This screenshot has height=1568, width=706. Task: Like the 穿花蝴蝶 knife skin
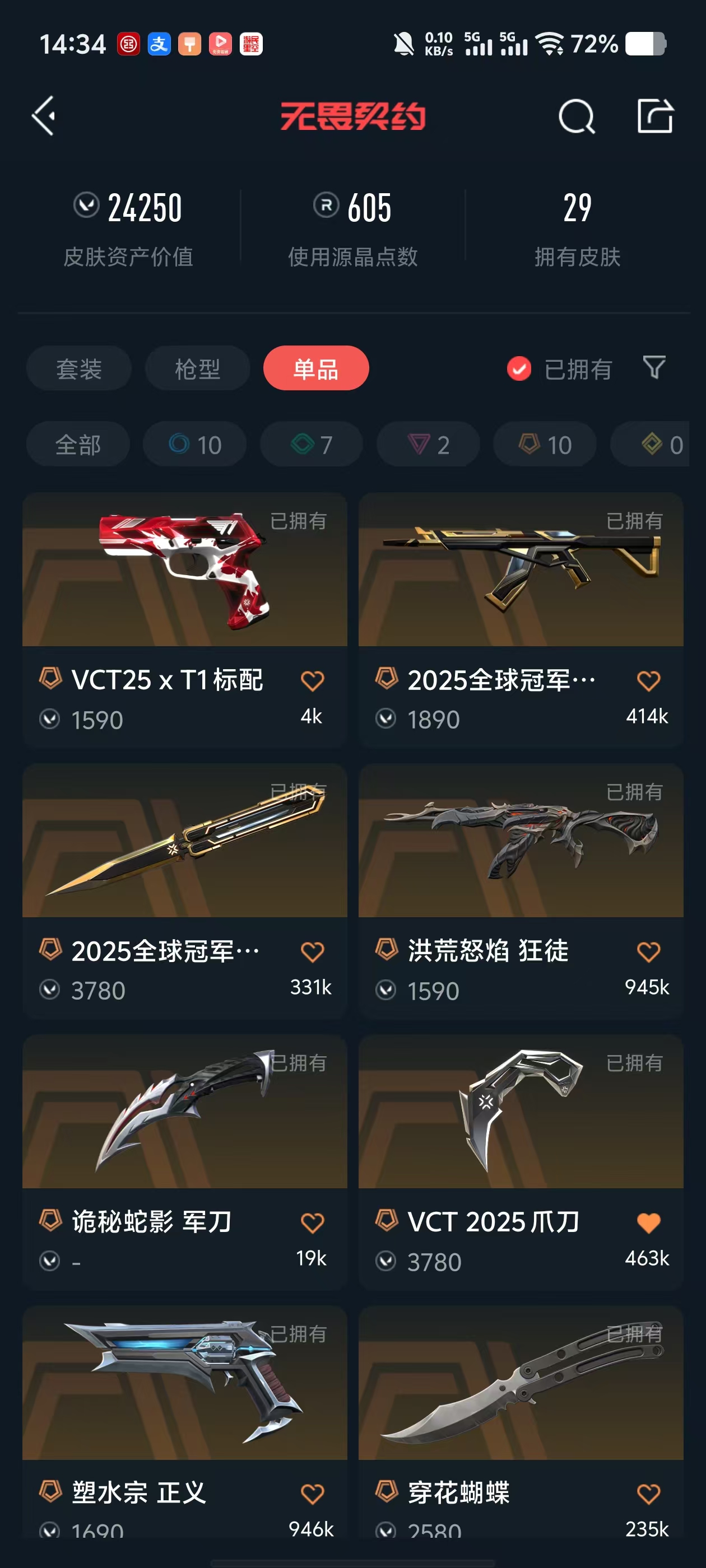tap(648, 1493)
